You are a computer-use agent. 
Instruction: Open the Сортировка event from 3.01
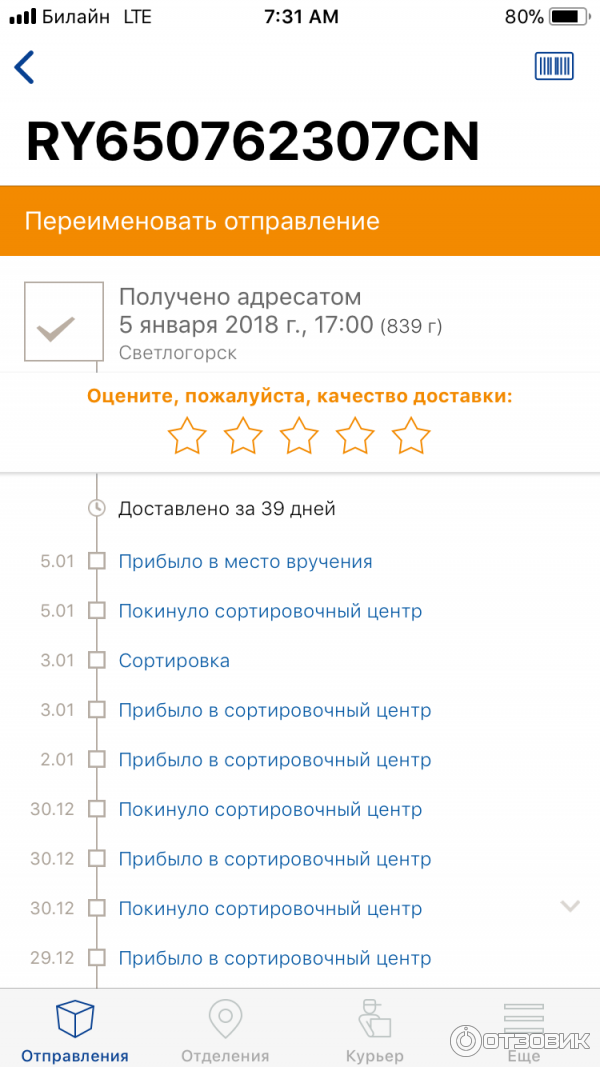tap(174, 661)
